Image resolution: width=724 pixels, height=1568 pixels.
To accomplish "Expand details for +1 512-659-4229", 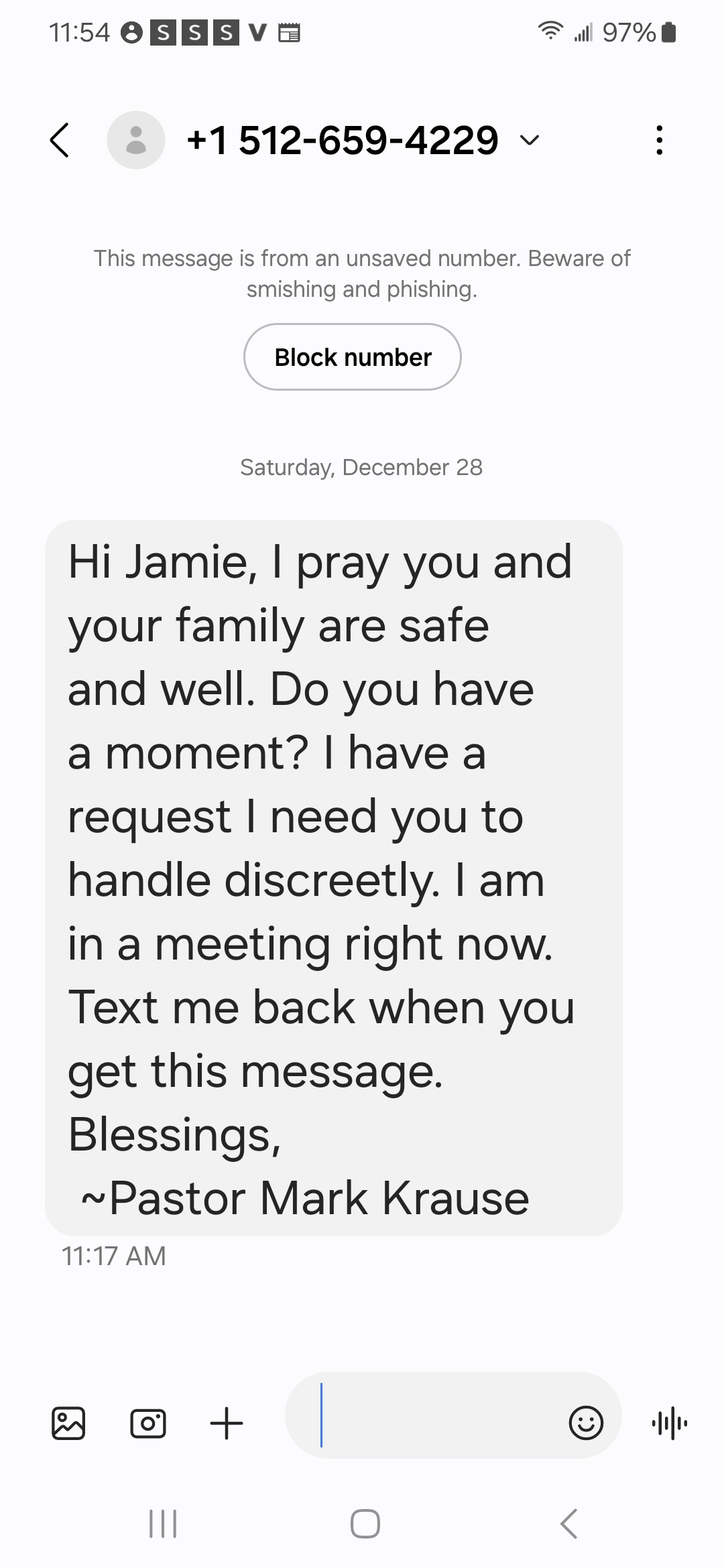I will point(530,140).
